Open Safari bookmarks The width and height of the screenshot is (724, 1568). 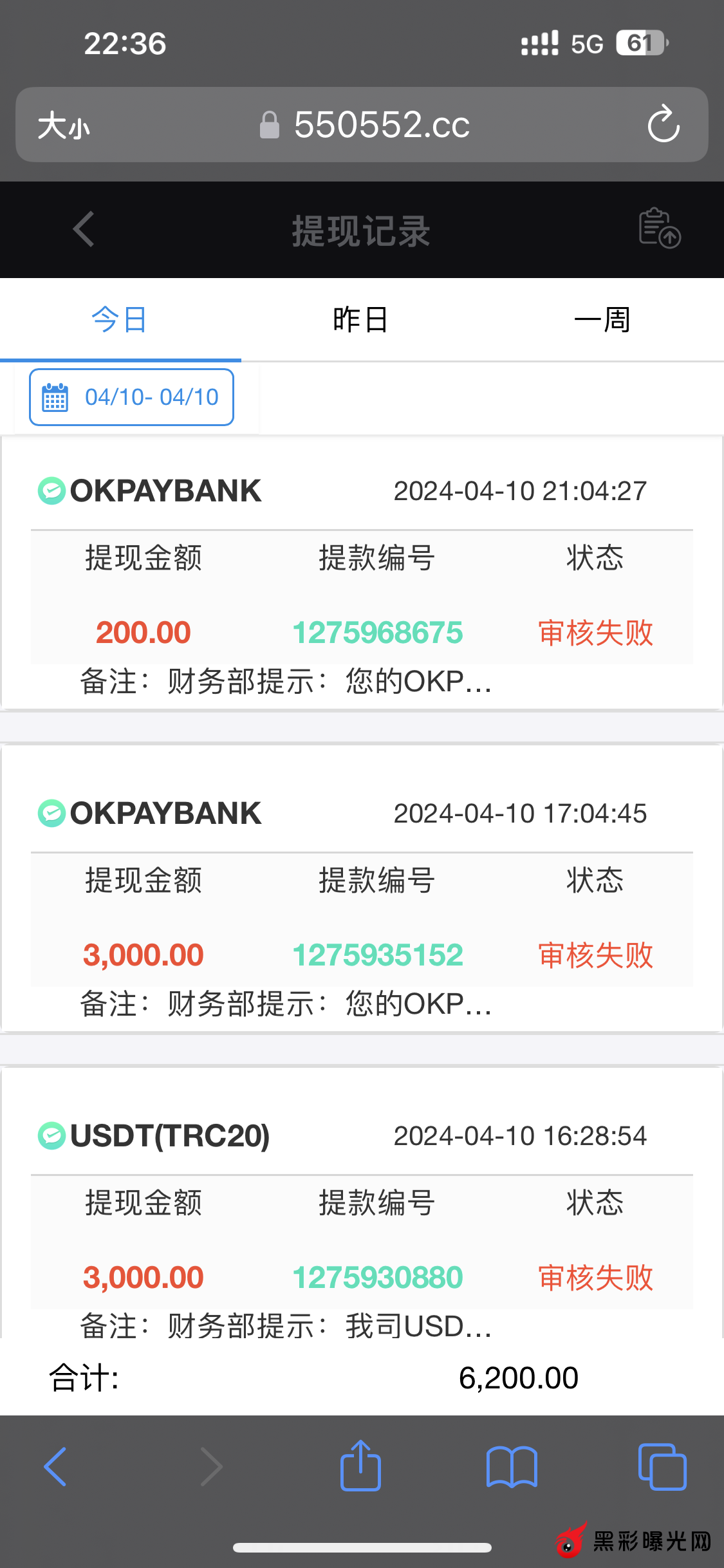pyautogui.click(x=512, y=1467)
